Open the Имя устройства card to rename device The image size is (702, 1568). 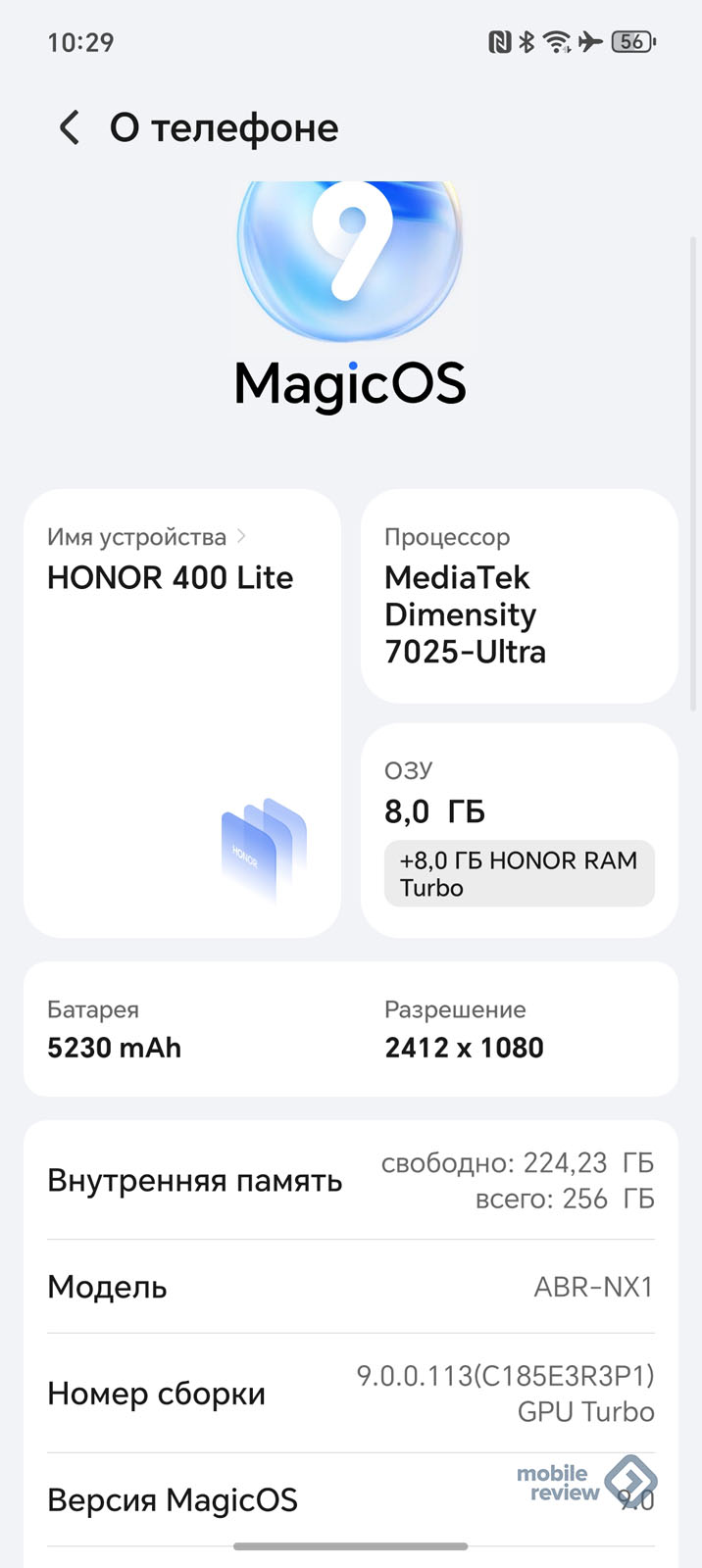182,713
